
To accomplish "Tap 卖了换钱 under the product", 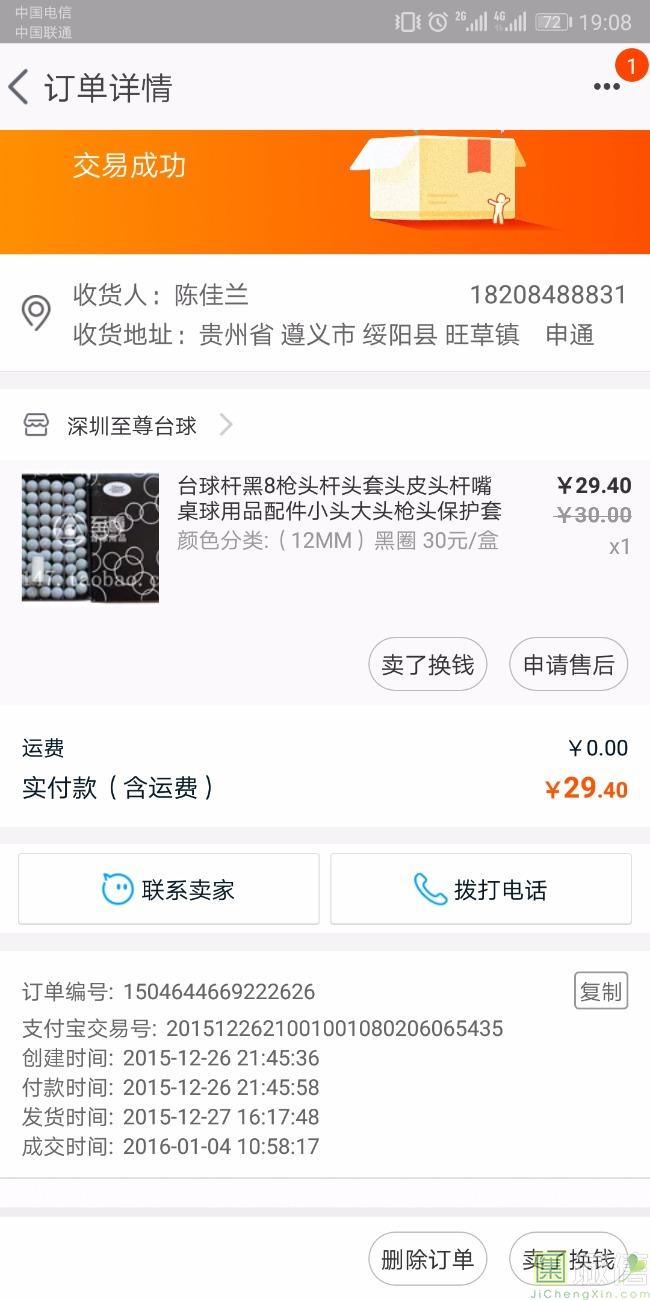I will click(427, 665).
